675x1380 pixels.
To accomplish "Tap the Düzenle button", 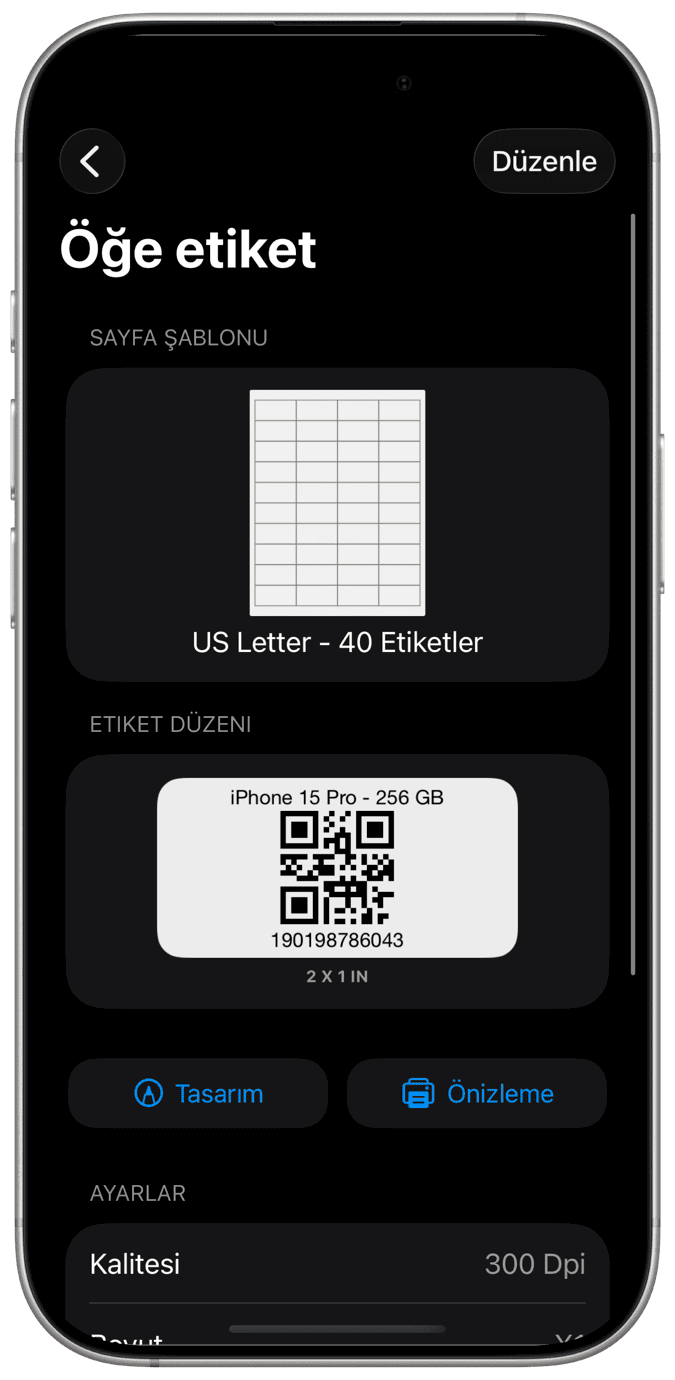I will coord(544,161).
